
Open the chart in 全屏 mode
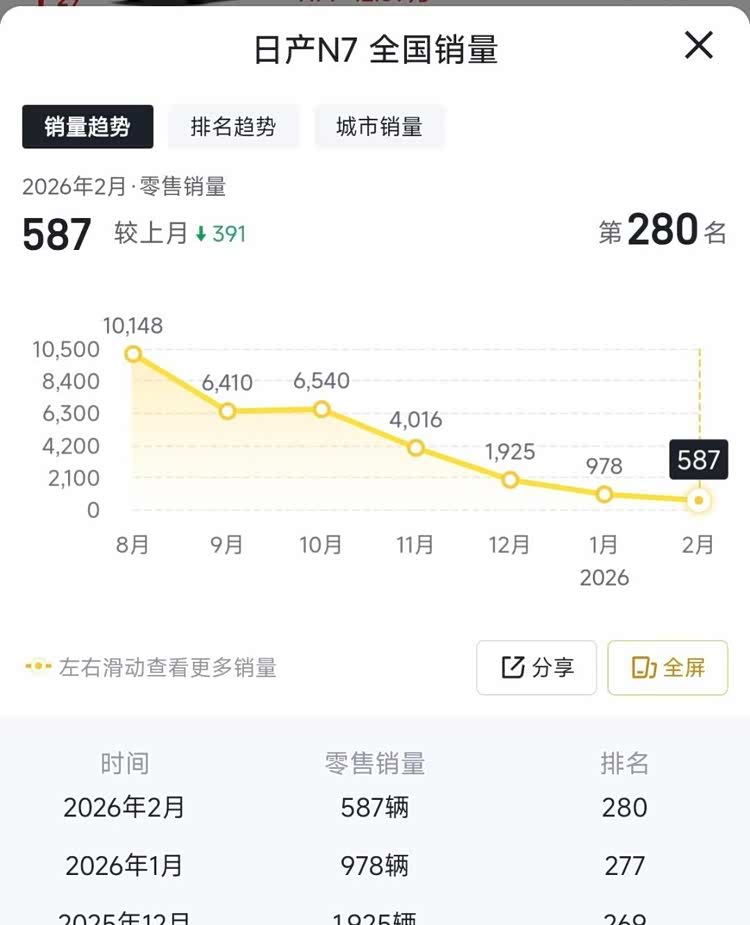coord(668,668)
